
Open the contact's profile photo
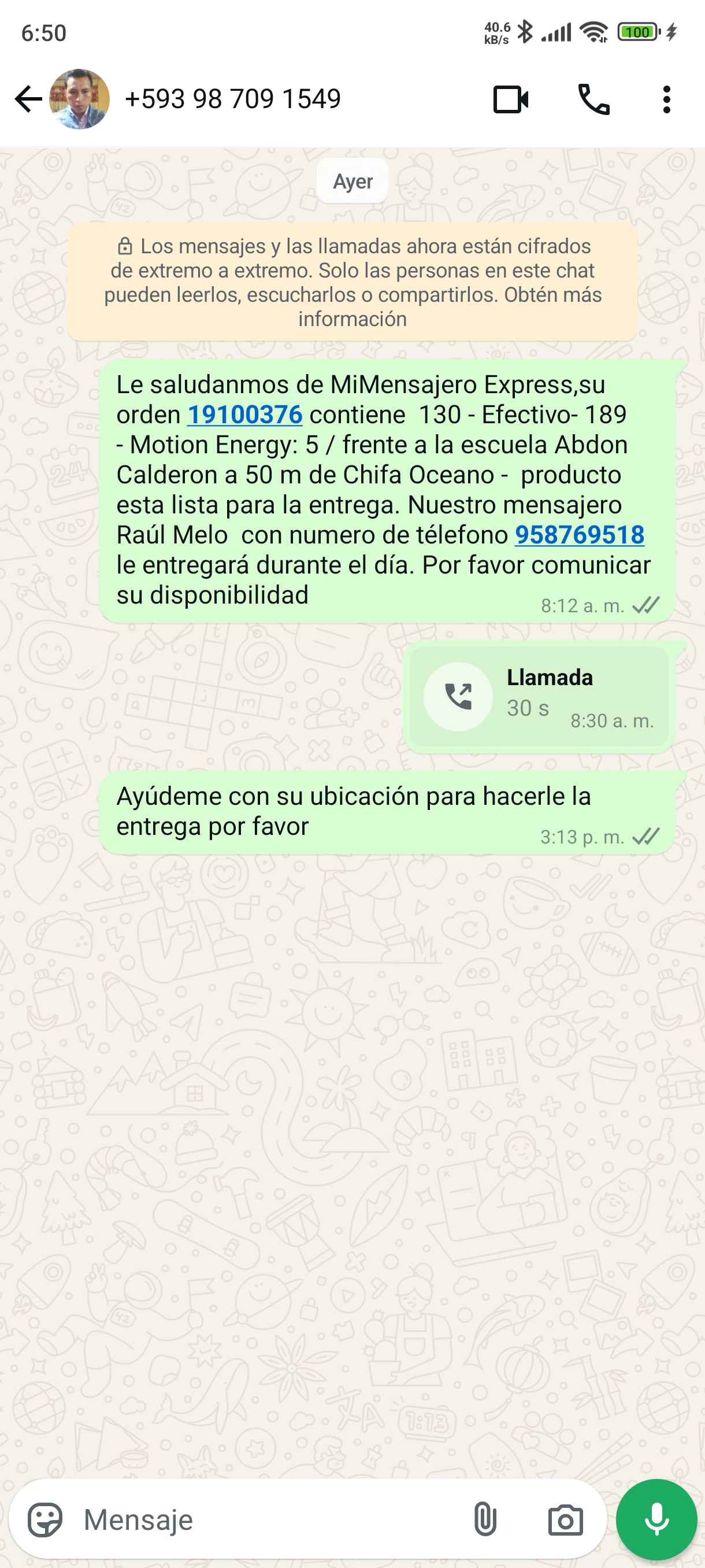pyautogui.click(x=80, y=99)
